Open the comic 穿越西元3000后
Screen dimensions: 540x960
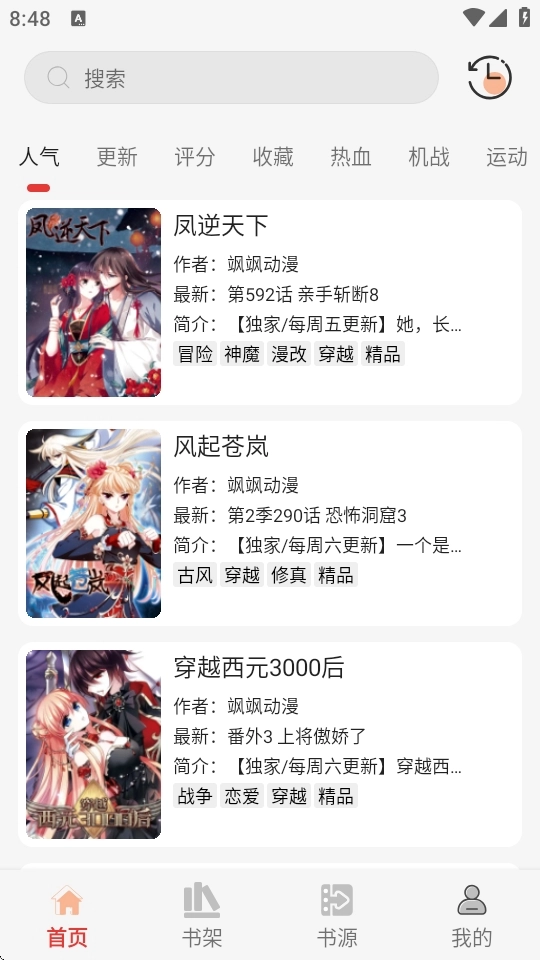[270, 744]
